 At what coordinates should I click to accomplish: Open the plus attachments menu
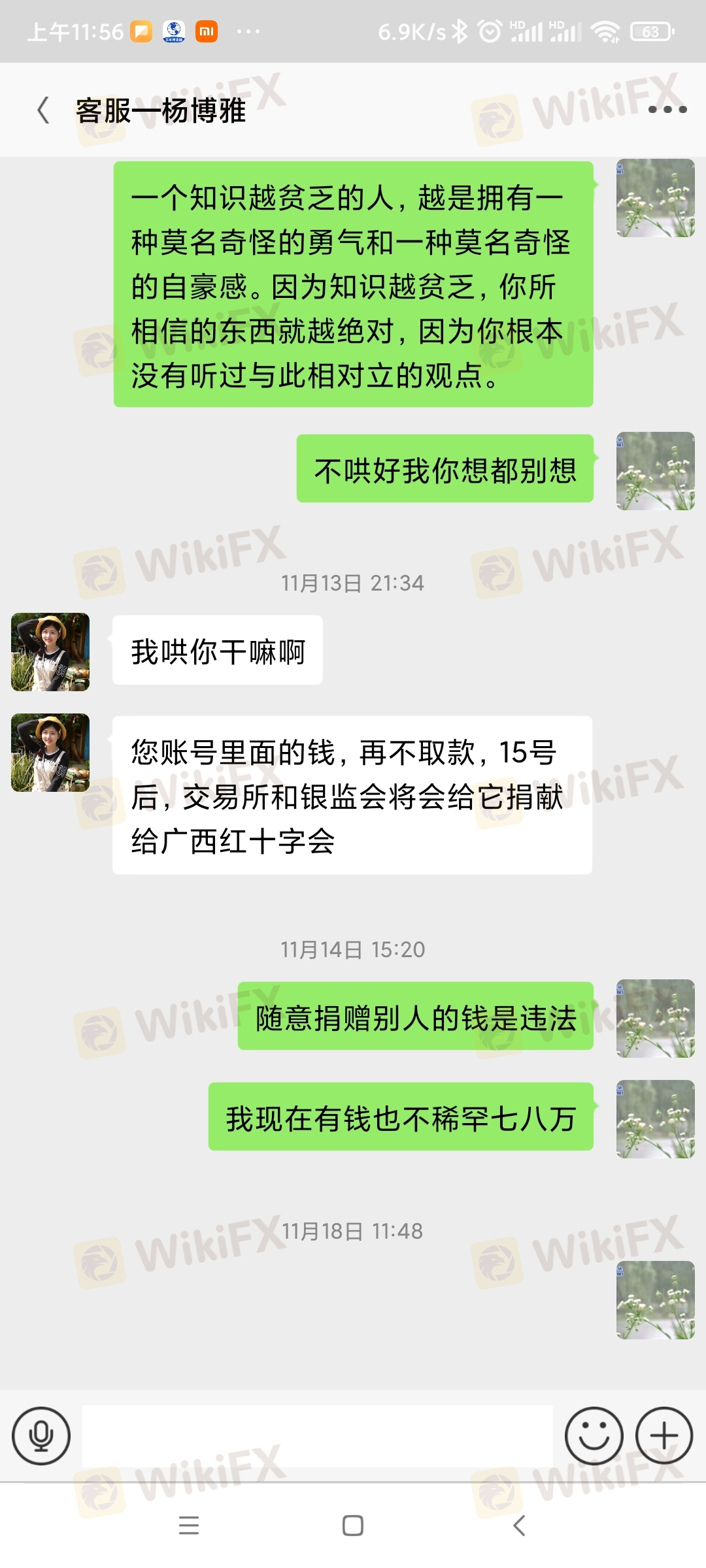pyautogui.click(x=664, y=1435)
